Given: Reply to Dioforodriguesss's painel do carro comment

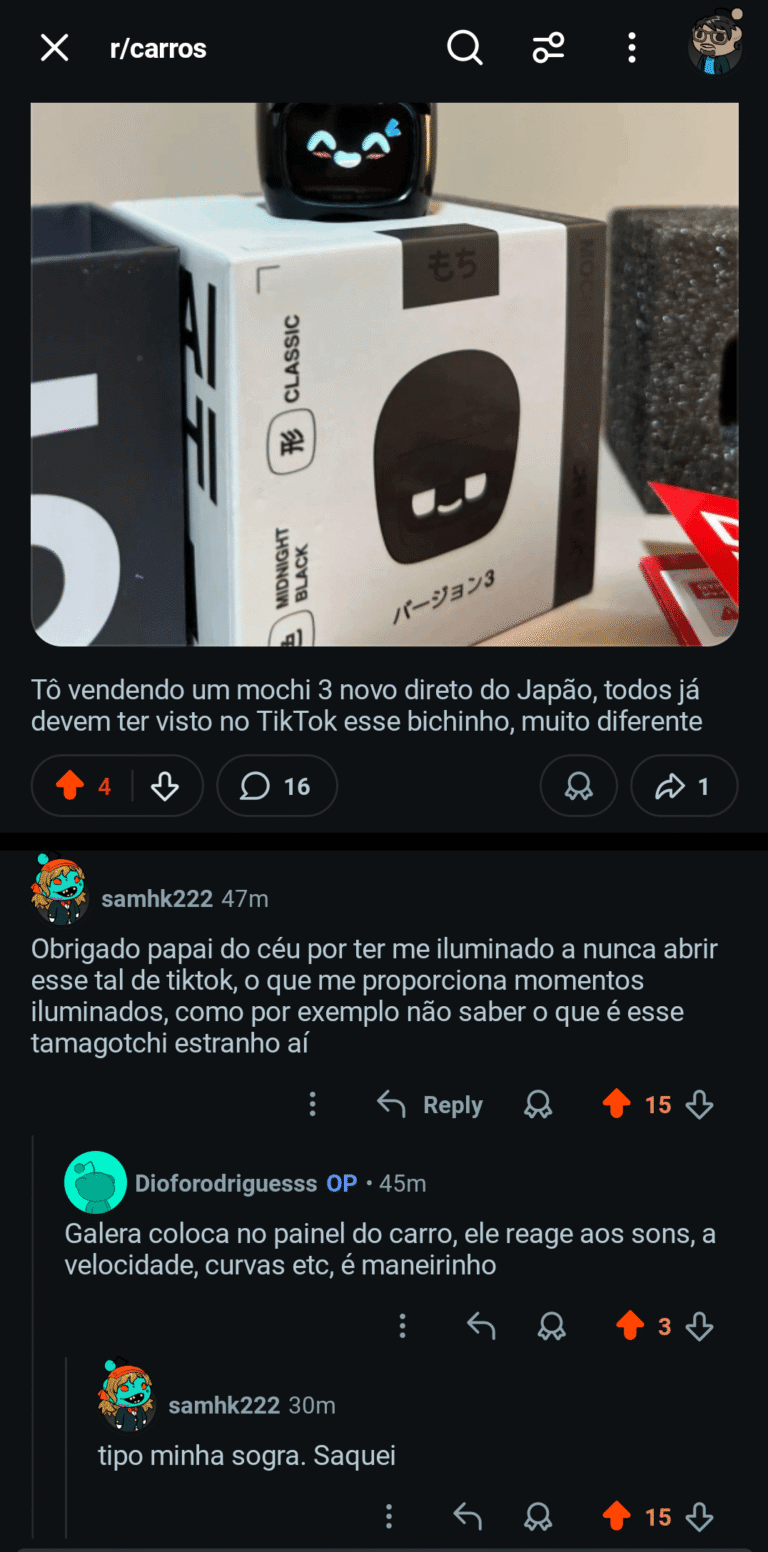Looking at the screenshot, I should (x=481, y=1326).
